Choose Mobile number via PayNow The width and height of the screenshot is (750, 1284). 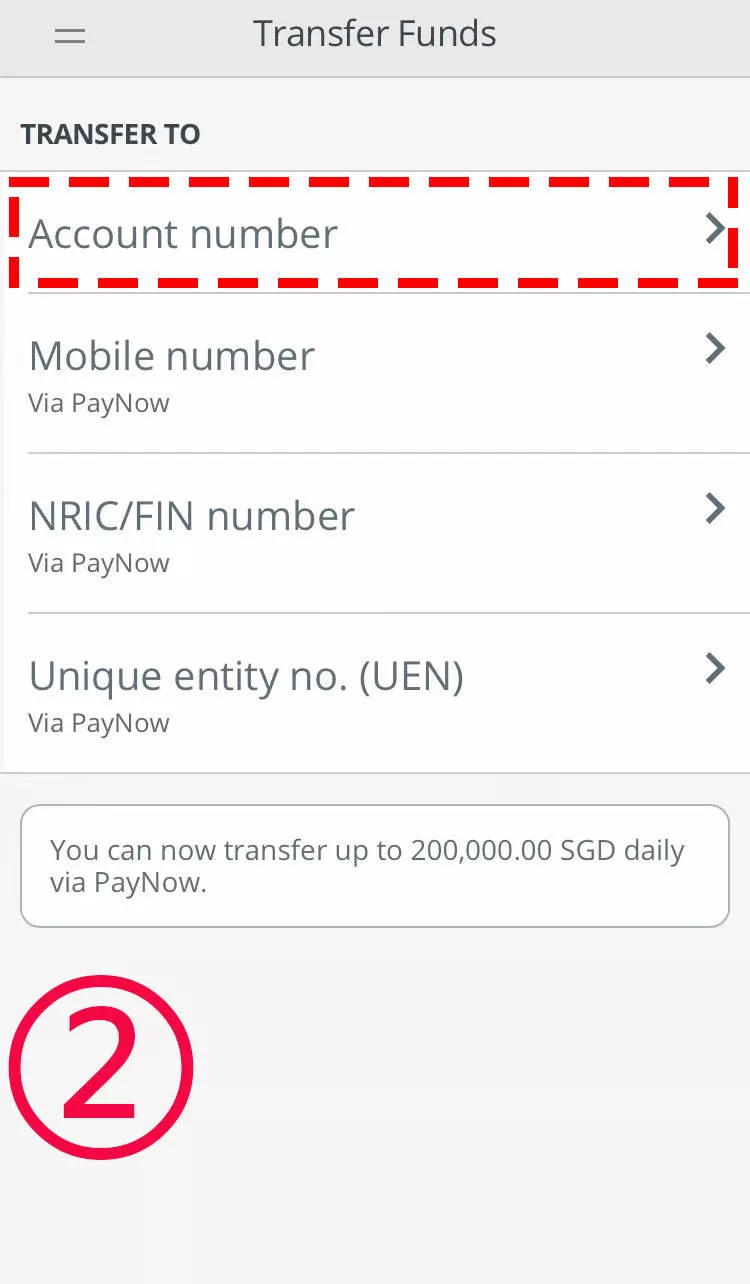point(375,373)
